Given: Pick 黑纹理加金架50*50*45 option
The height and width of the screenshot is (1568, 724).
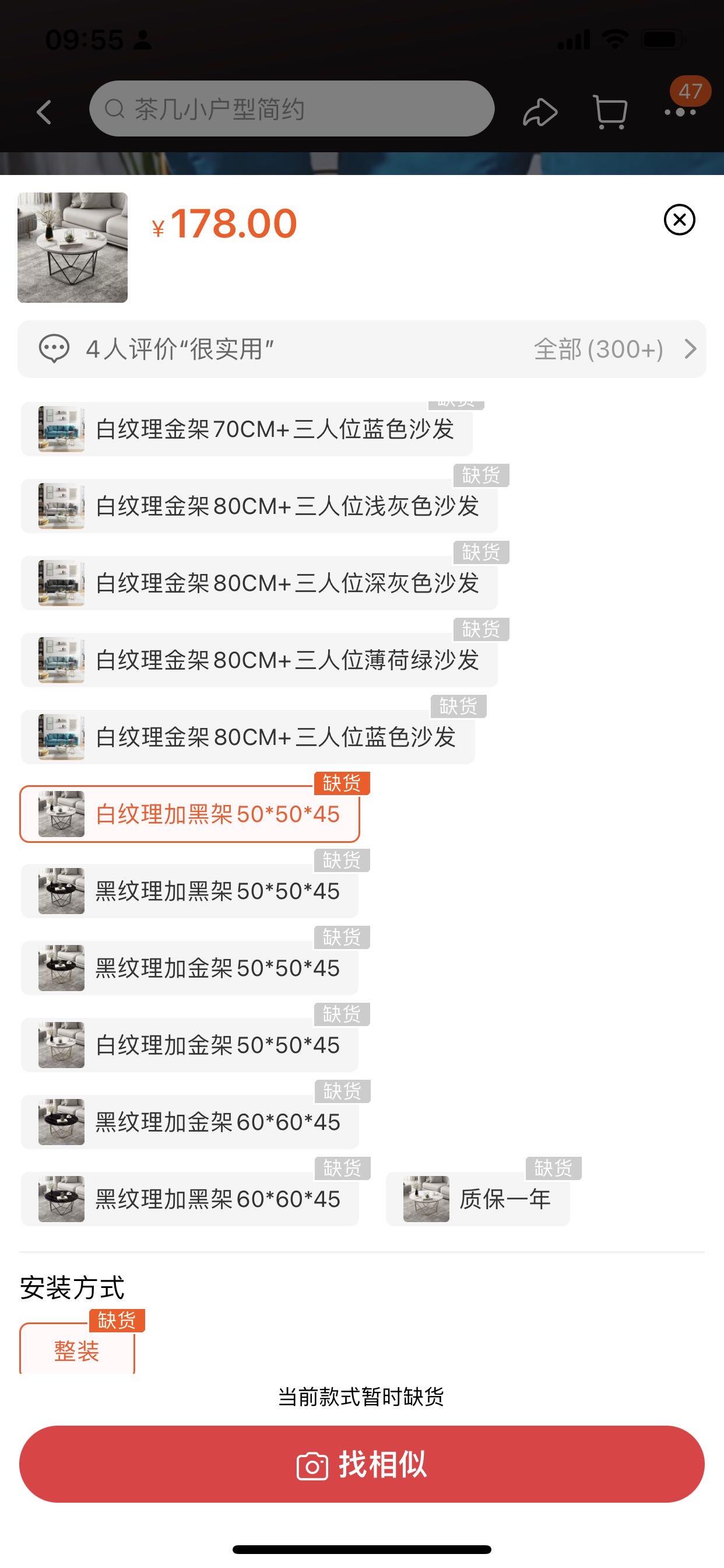Looking at the screenshot, I should click(x=189, y=968).
